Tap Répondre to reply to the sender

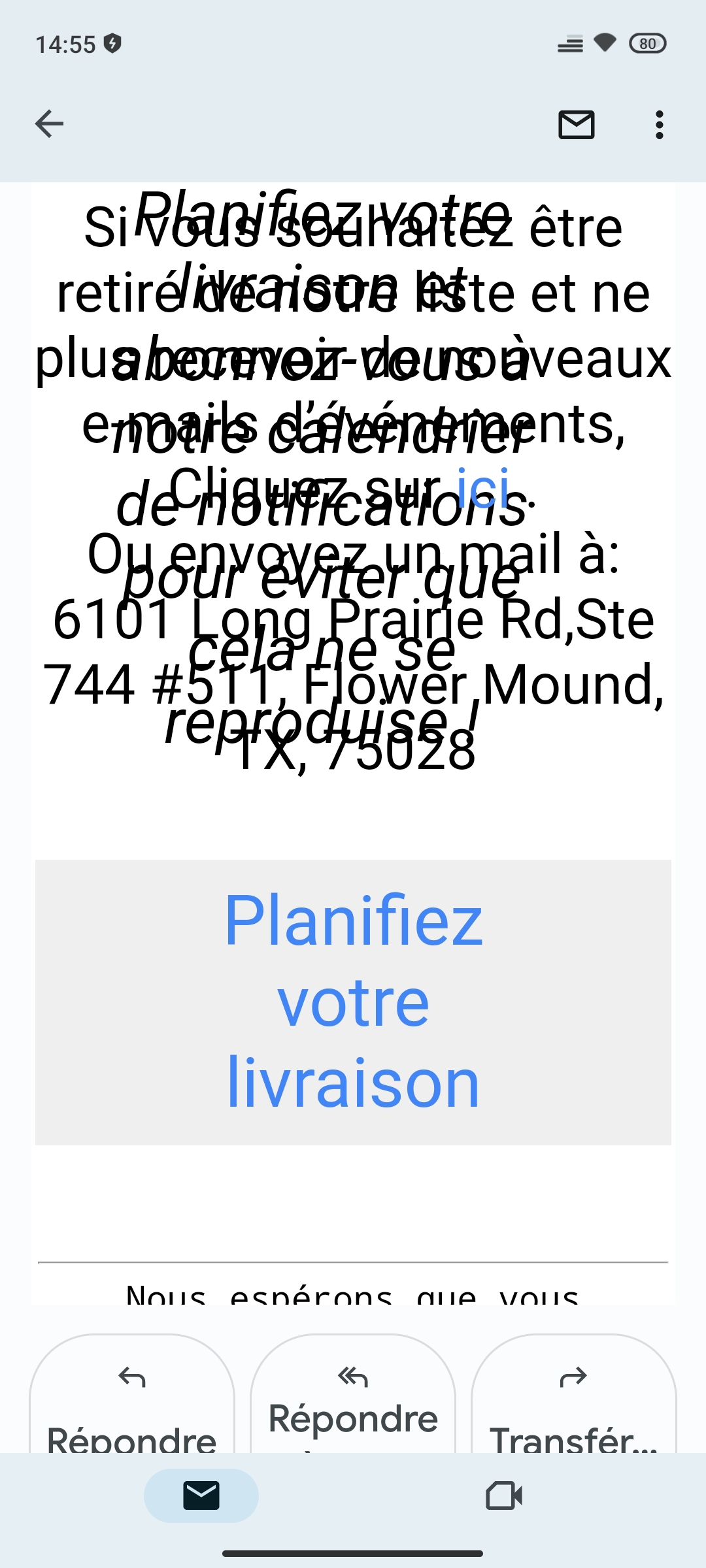click(132, 1394)
